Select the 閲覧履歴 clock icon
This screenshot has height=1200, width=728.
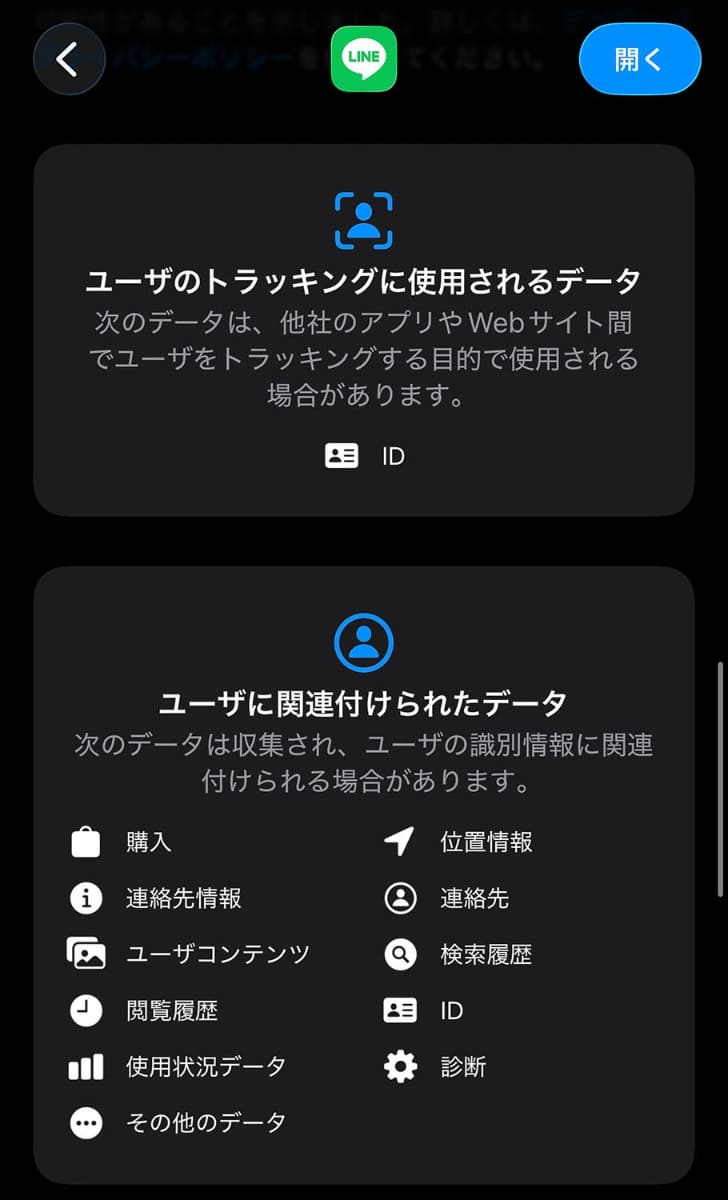(85, 1010)
